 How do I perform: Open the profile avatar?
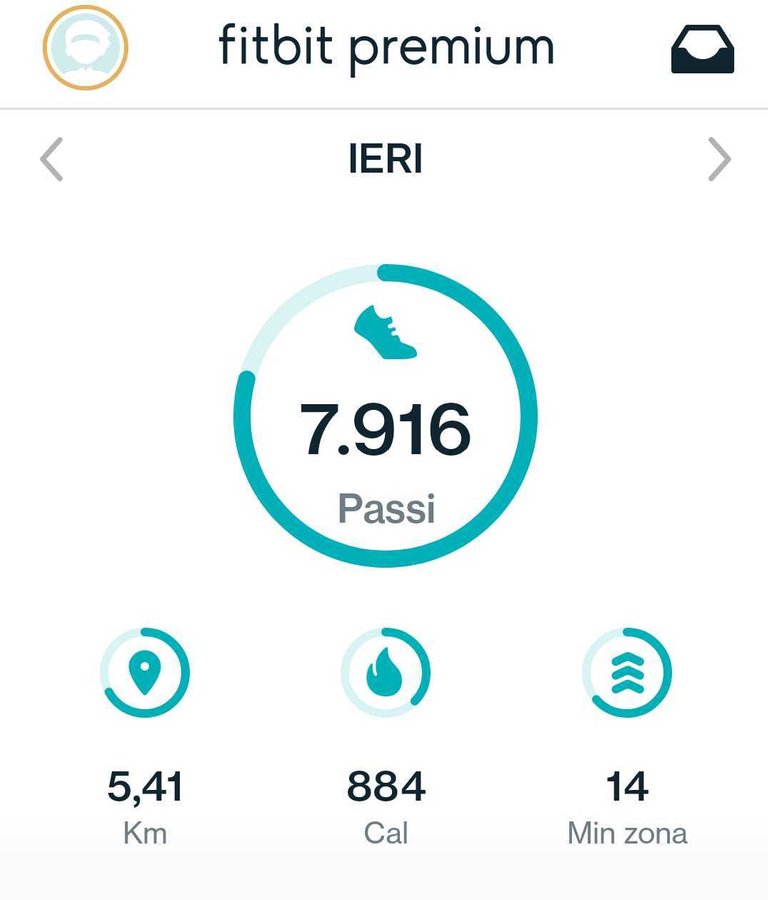tap(86, 47)
